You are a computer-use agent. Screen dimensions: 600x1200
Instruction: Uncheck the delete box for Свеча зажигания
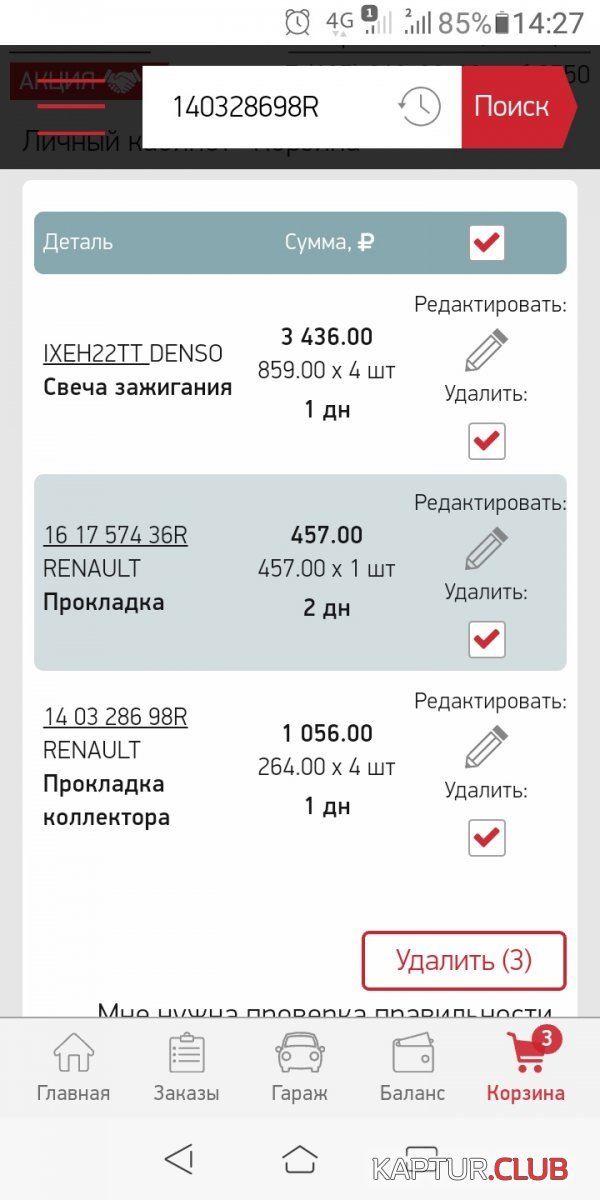pos(487,441)
